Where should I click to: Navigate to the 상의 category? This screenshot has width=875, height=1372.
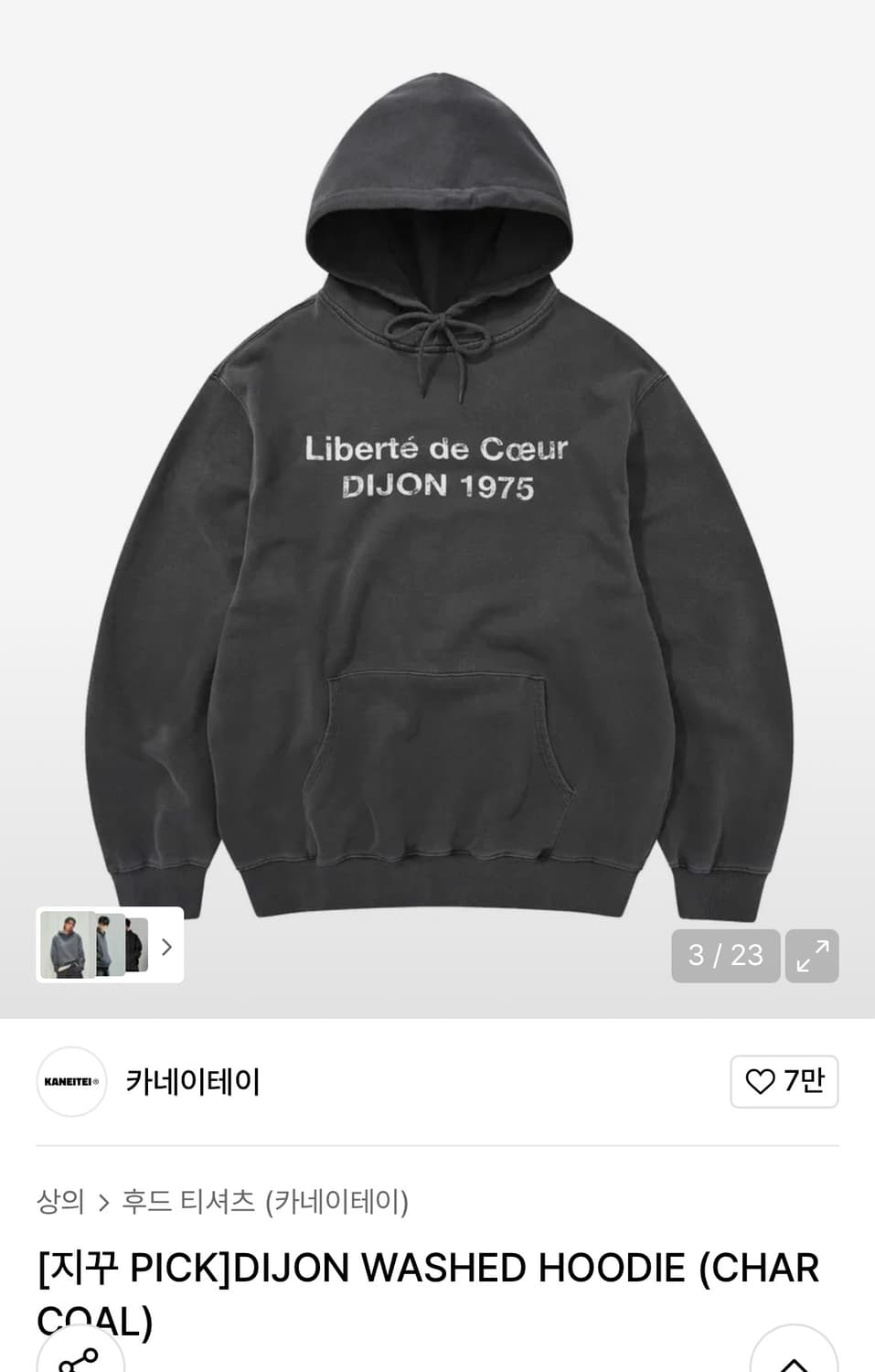point(60,1203)
